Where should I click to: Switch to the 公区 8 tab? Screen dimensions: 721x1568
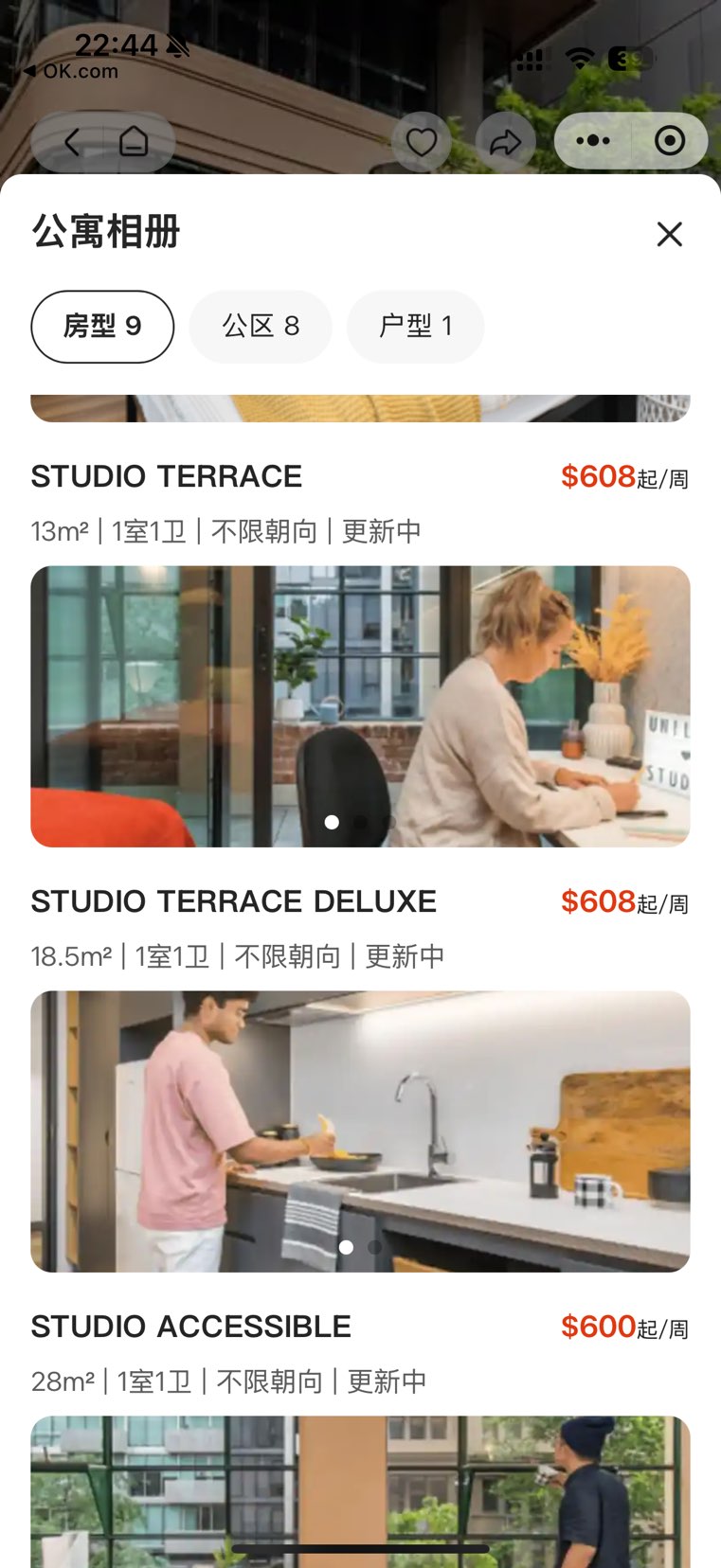[x=261, y=327]
